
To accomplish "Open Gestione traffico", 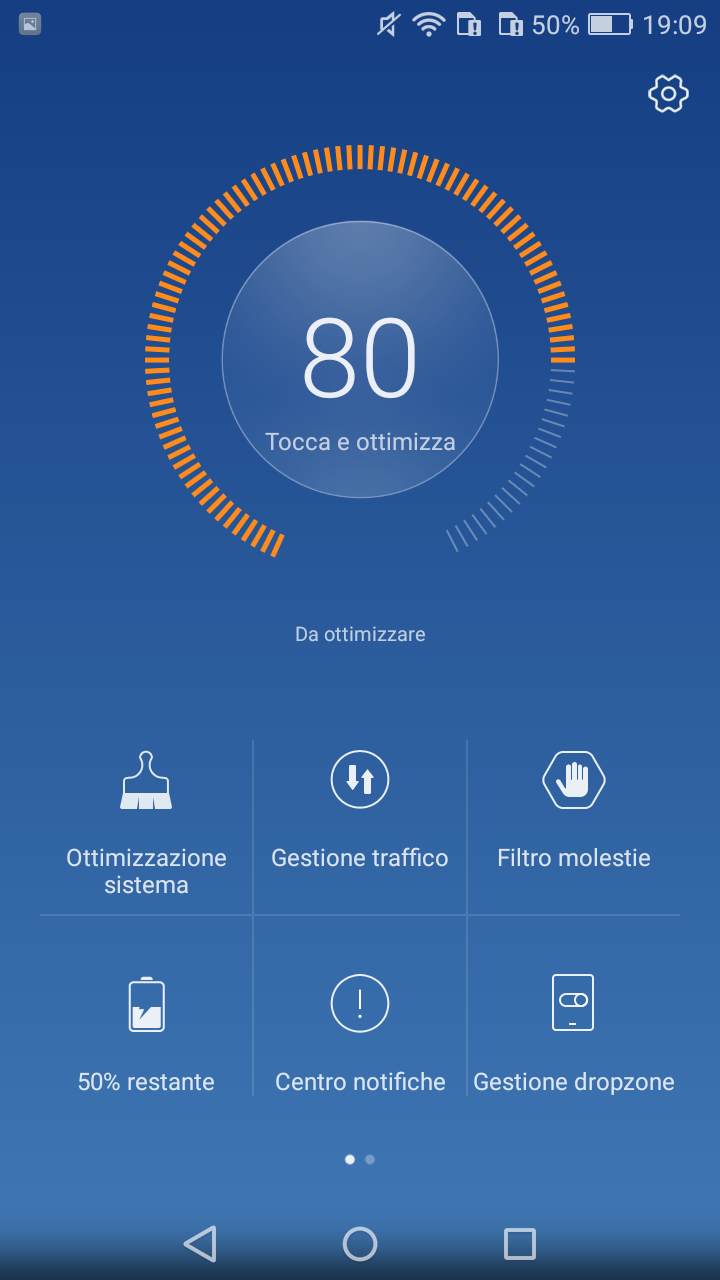I will [x=360, y=826].
